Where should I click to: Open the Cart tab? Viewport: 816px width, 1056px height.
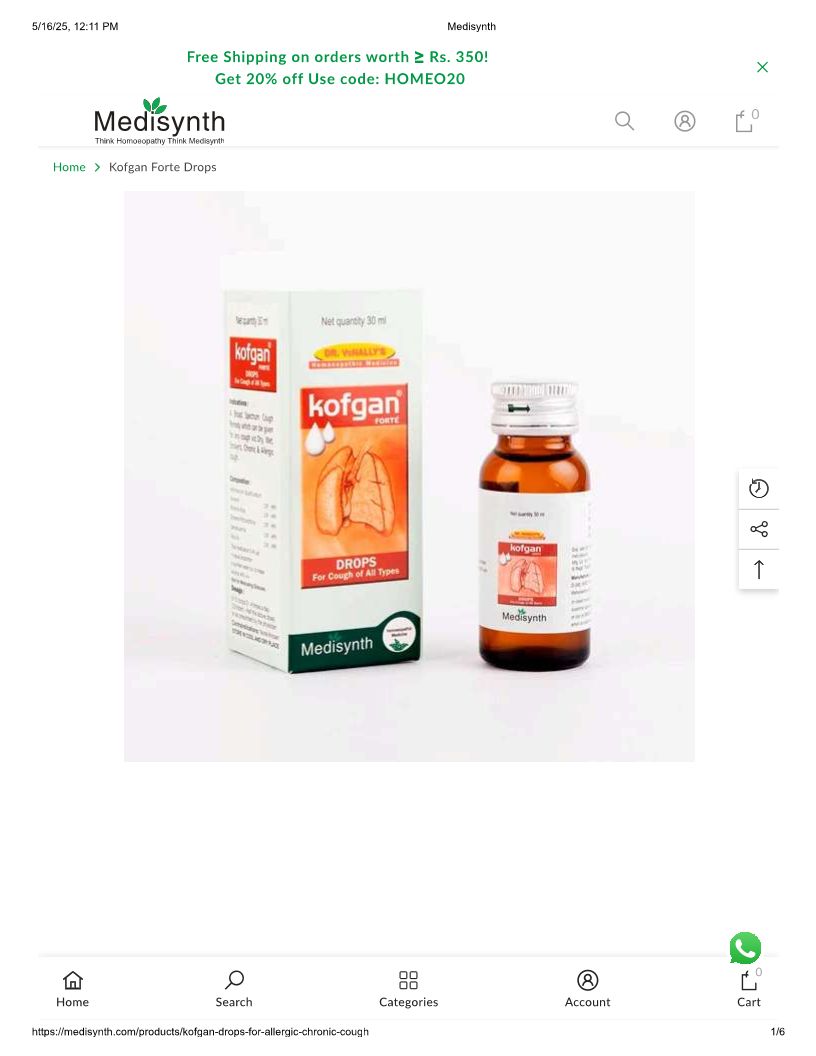coord(749,989)
